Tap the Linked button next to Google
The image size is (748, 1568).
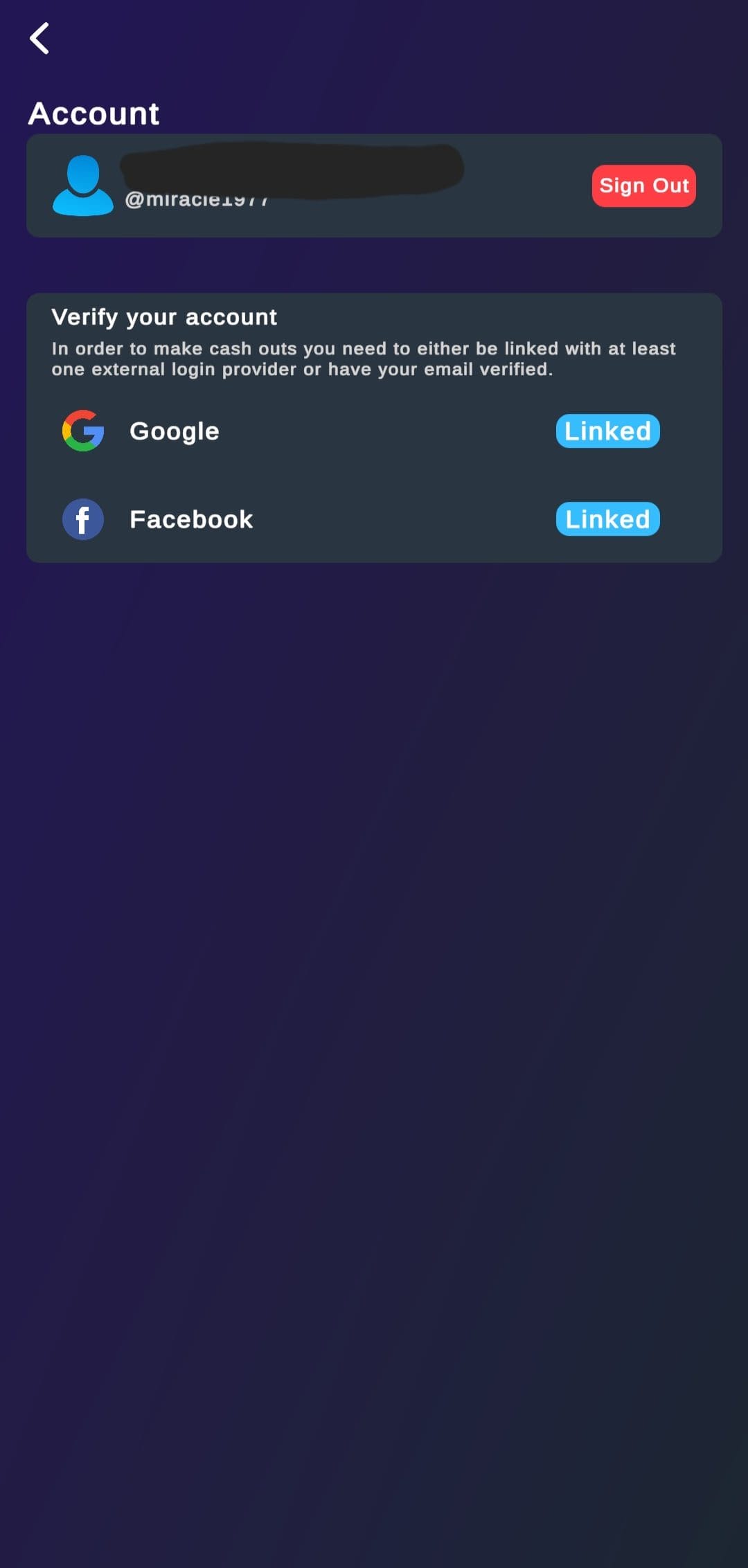point(607,431)
